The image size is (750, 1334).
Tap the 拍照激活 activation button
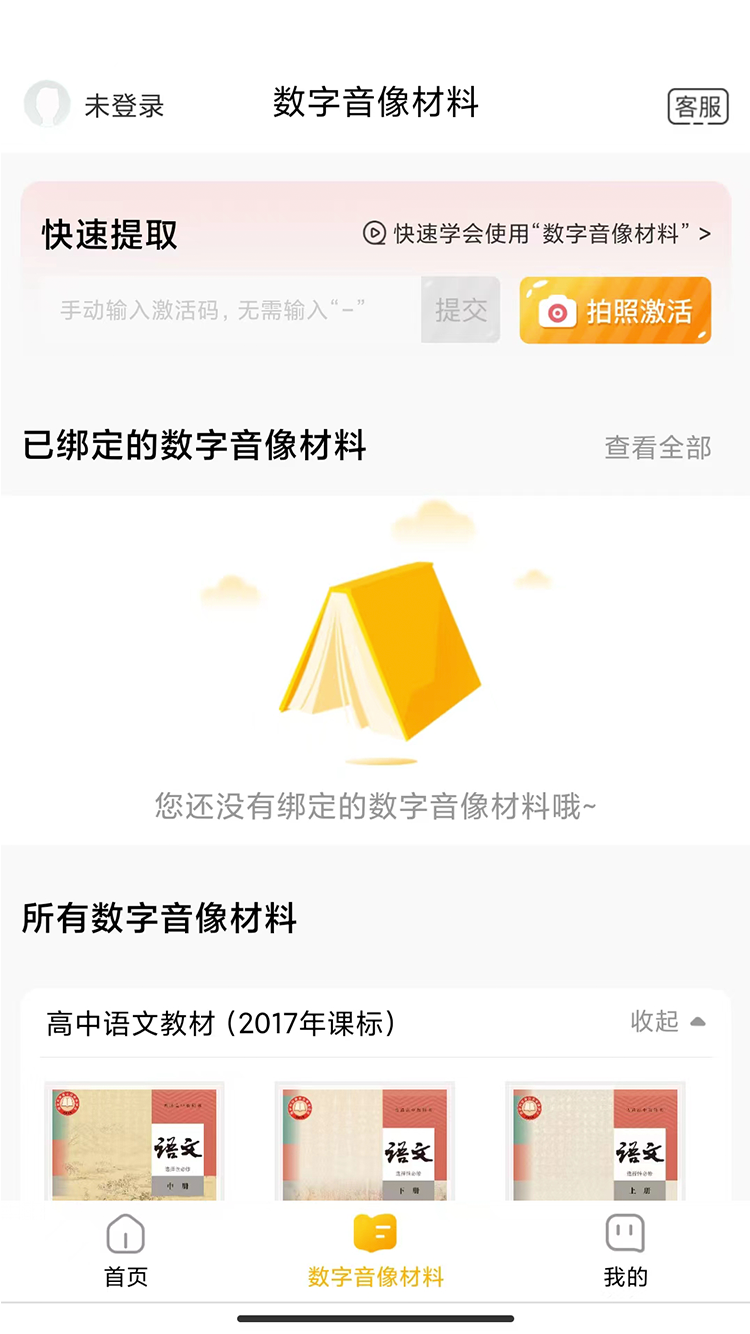(615, 311)
